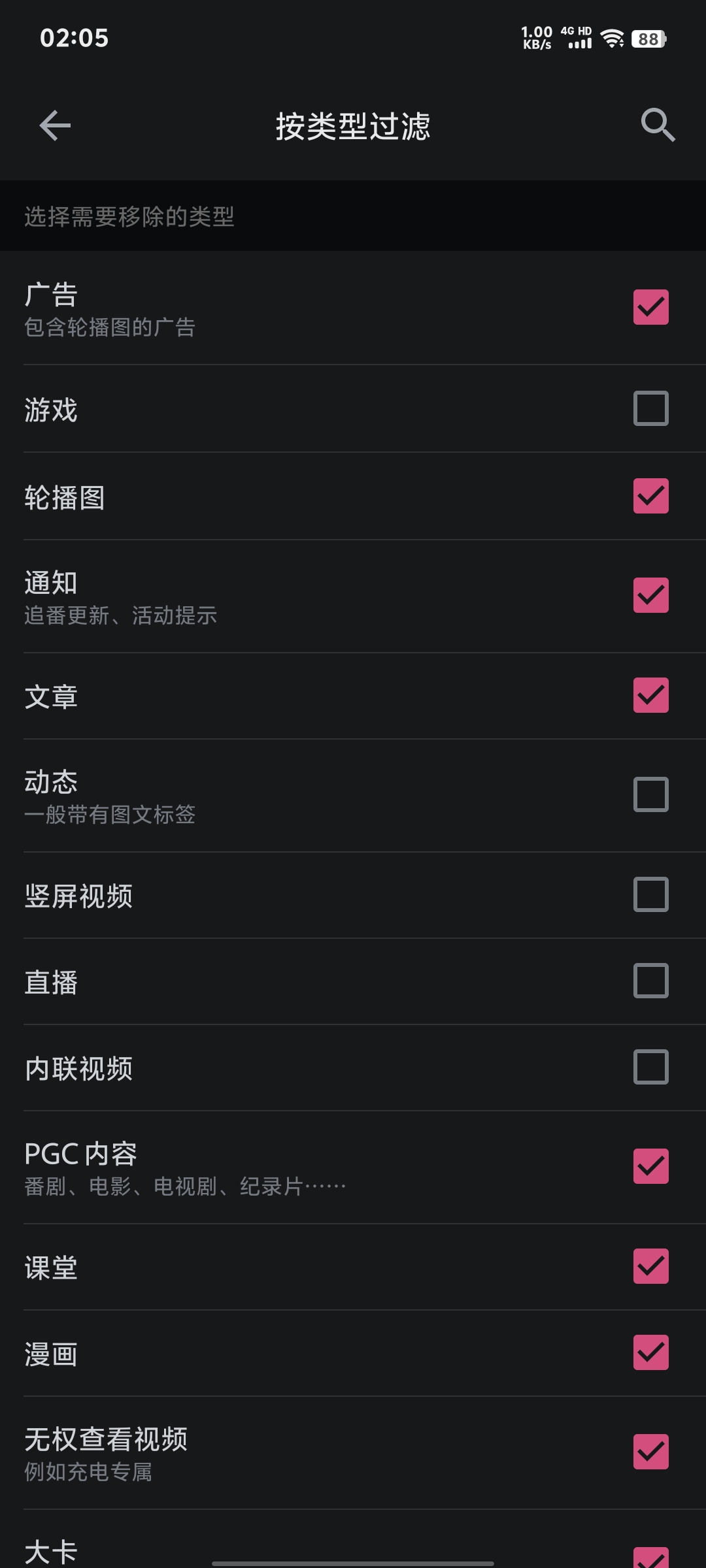This screenshot has height=1568, width=706.
Task: Open the search icon
Action: click(658, 125)
